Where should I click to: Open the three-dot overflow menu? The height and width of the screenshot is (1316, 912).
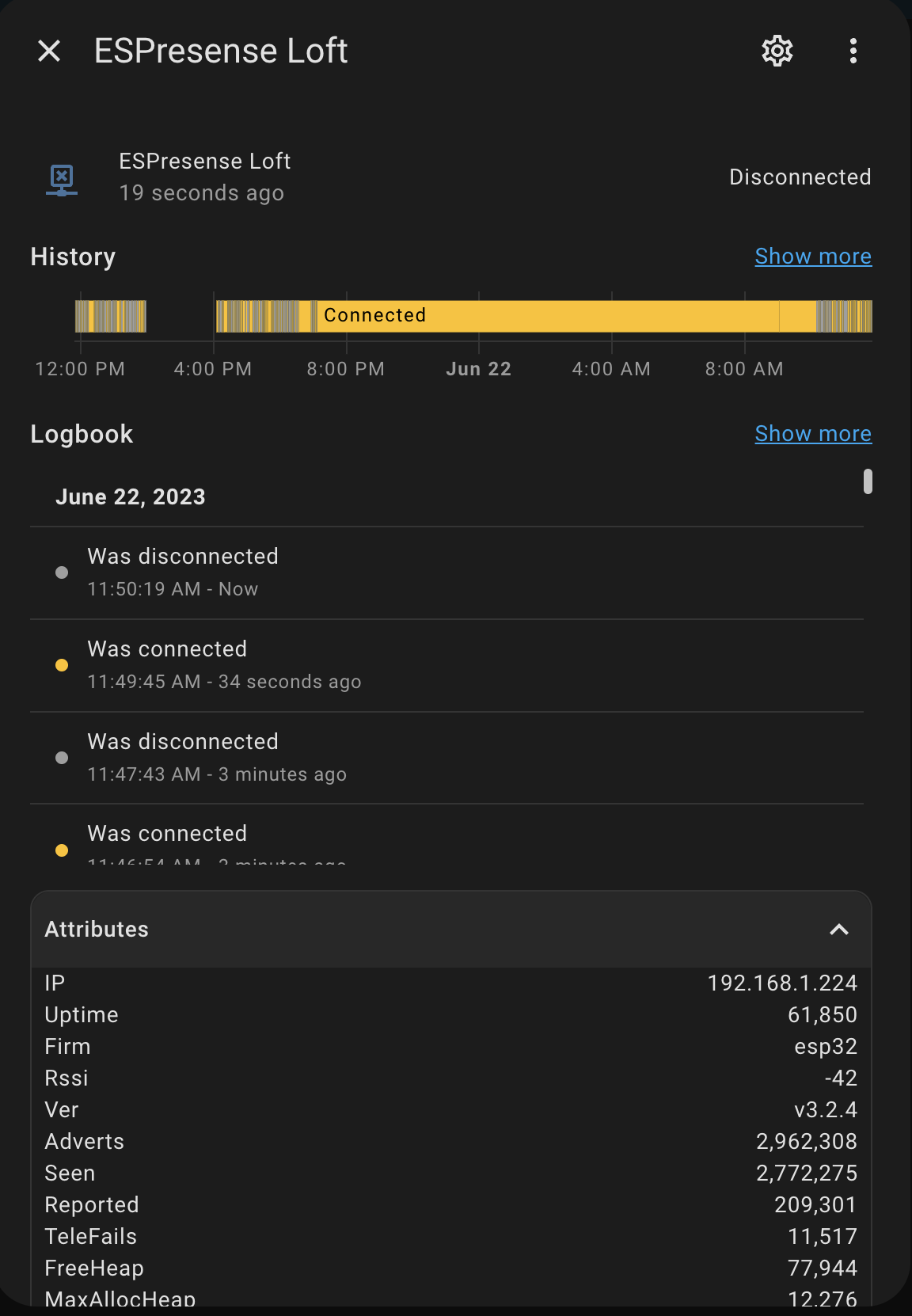[853, 51]
